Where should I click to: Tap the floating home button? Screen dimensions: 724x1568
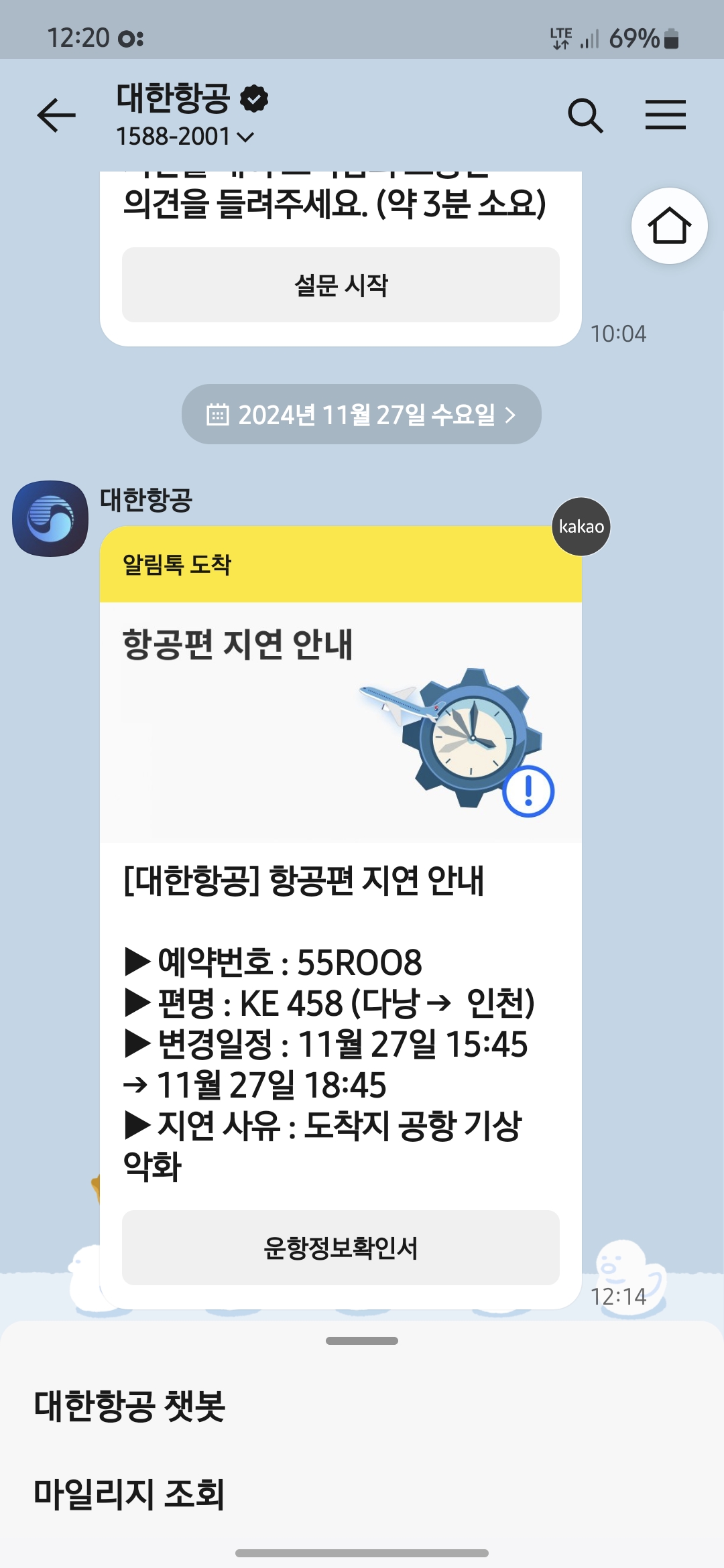pyautogui.click(x=669, y=226)
